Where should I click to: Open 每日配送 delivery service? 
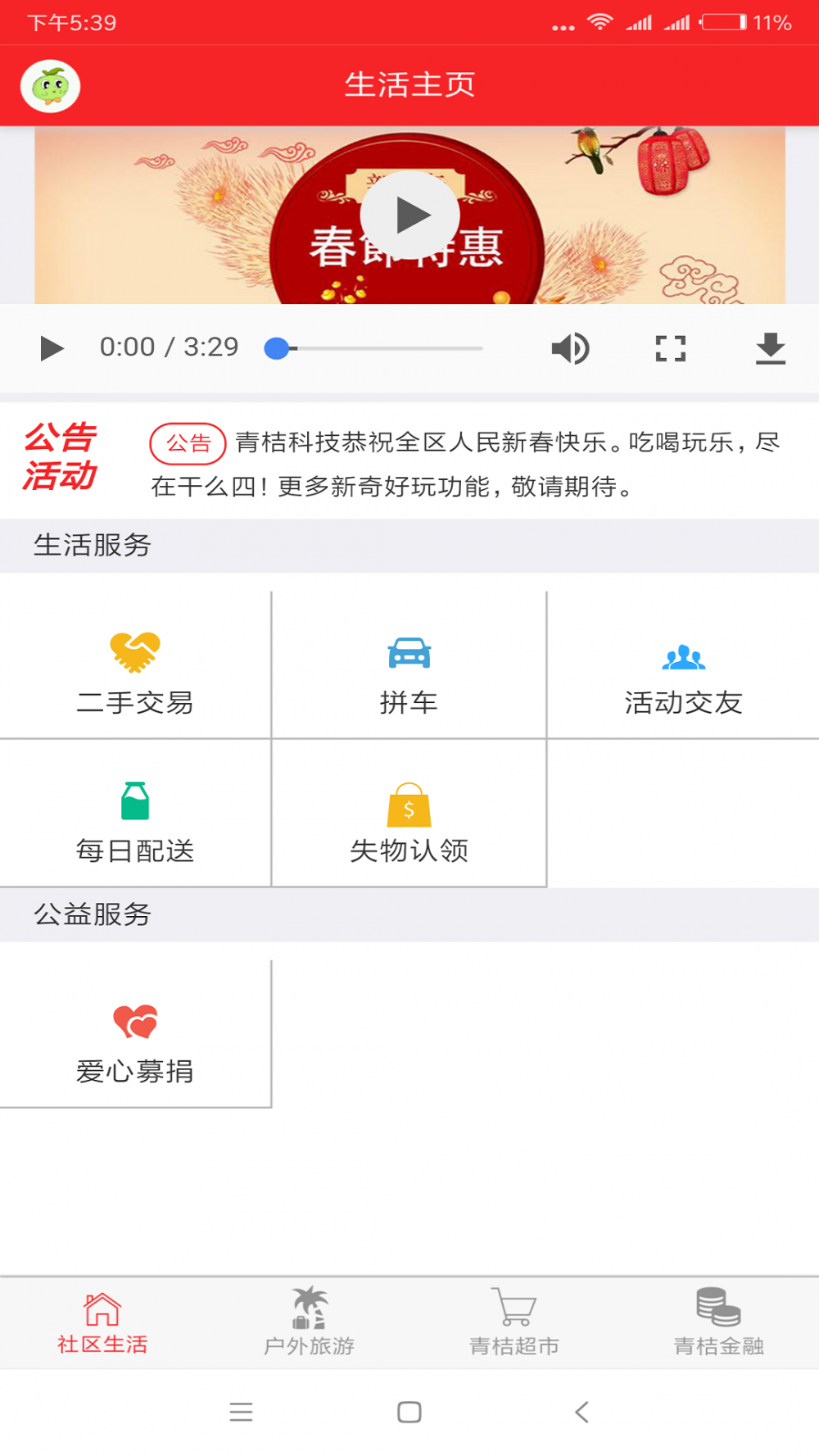[x=135, y=813]
